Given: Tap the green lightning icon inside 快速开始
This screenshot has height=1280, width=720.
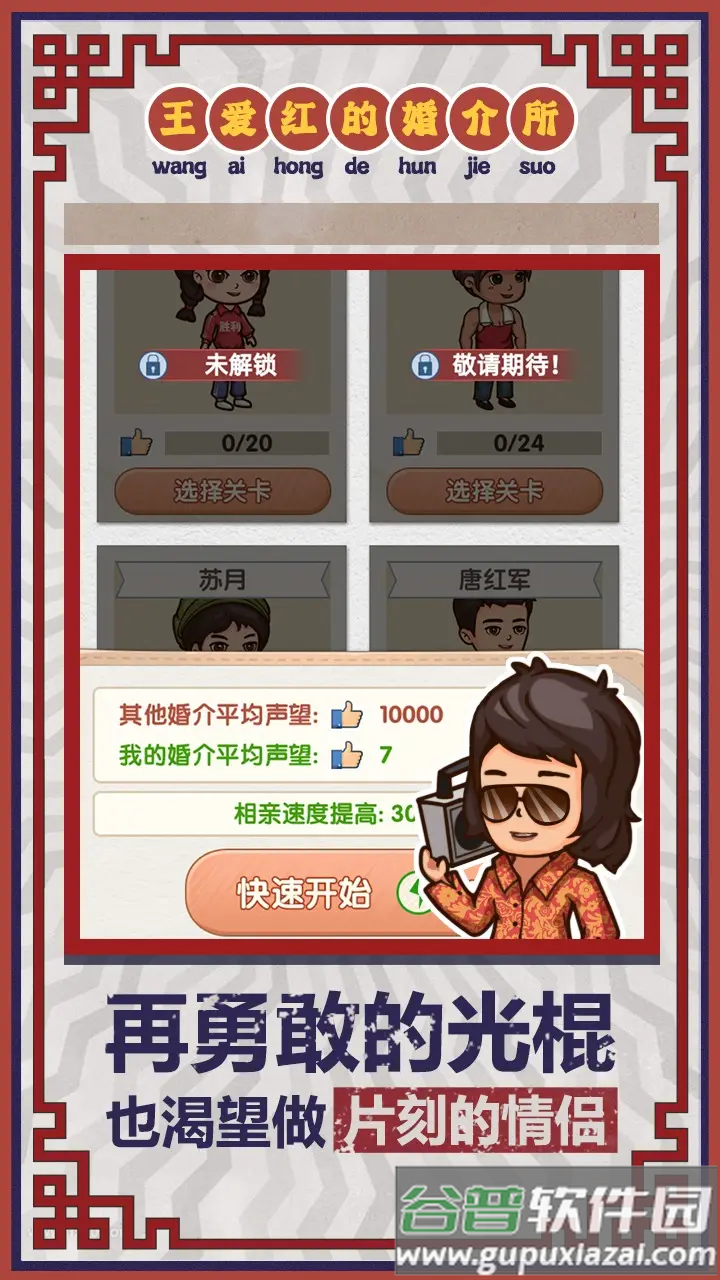Looking at the screenshot, I should 412,893.
